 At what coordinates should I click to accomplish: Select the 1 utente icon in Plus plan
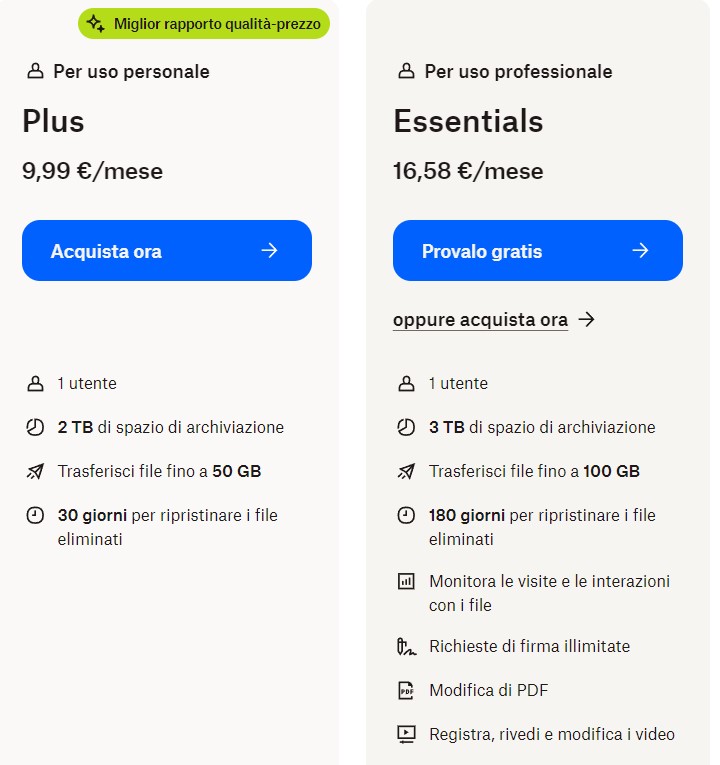click(33, 383)
